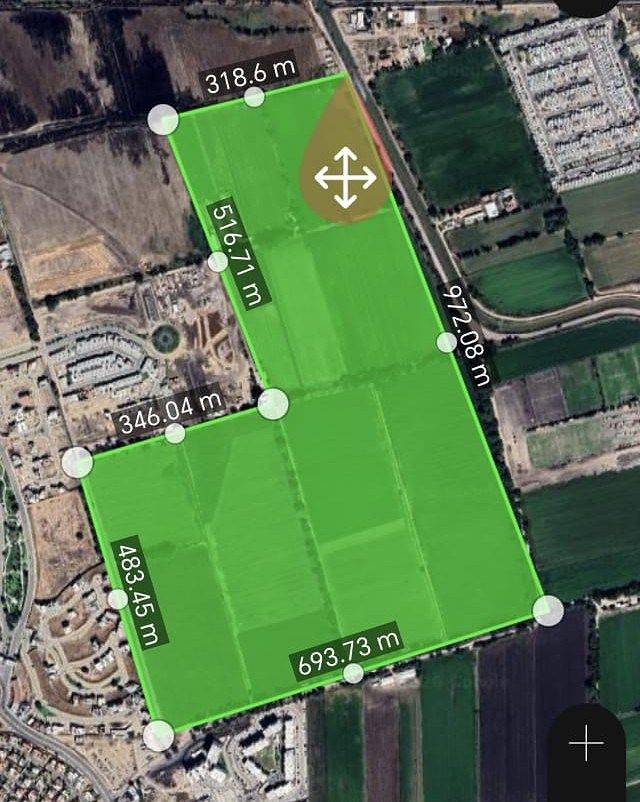Viewport: 640px width, 802px height.
Task: Tap the plus button to add
Action: click(x=586, y=744)
